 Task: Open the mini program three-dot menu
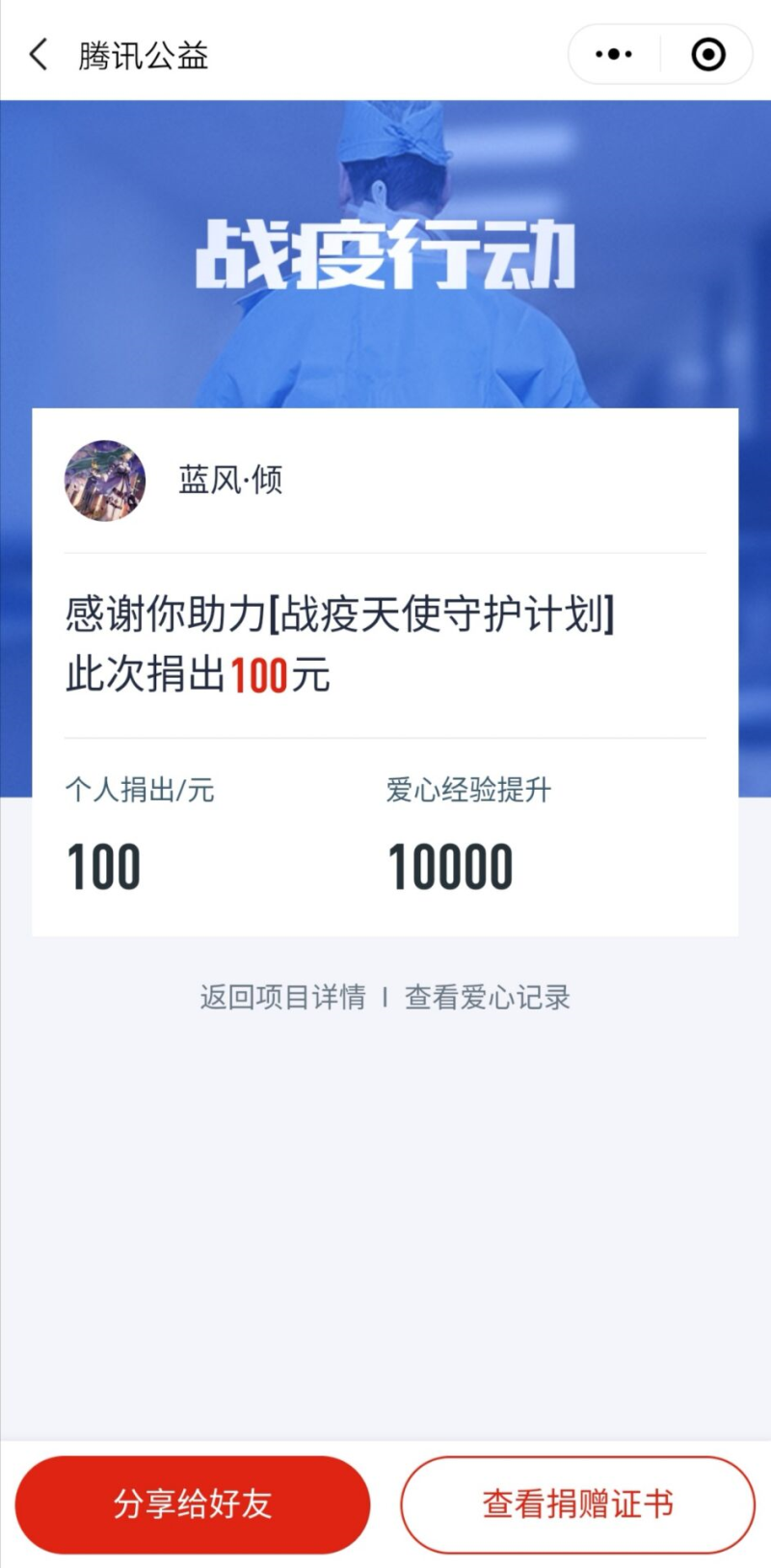tap(614, 55)
